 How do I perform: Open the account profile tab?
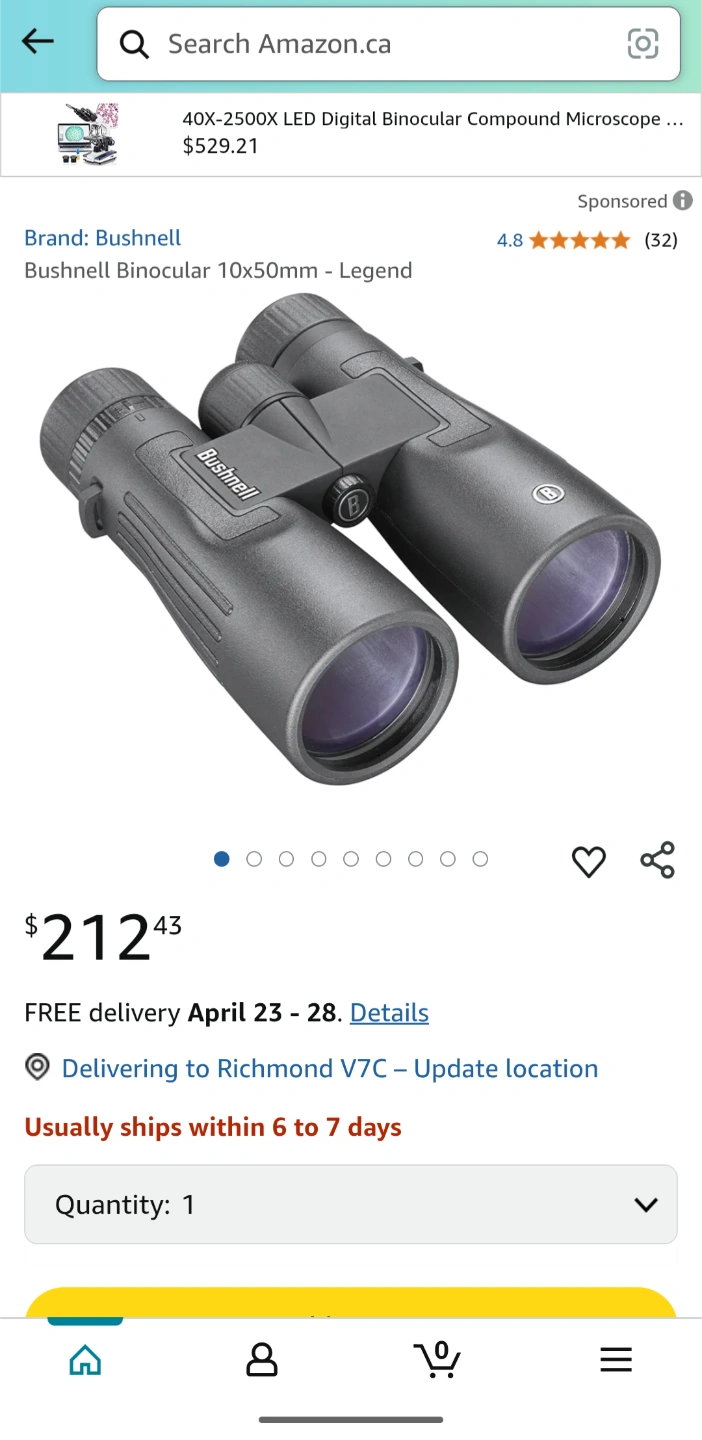tap(262, 1360)
